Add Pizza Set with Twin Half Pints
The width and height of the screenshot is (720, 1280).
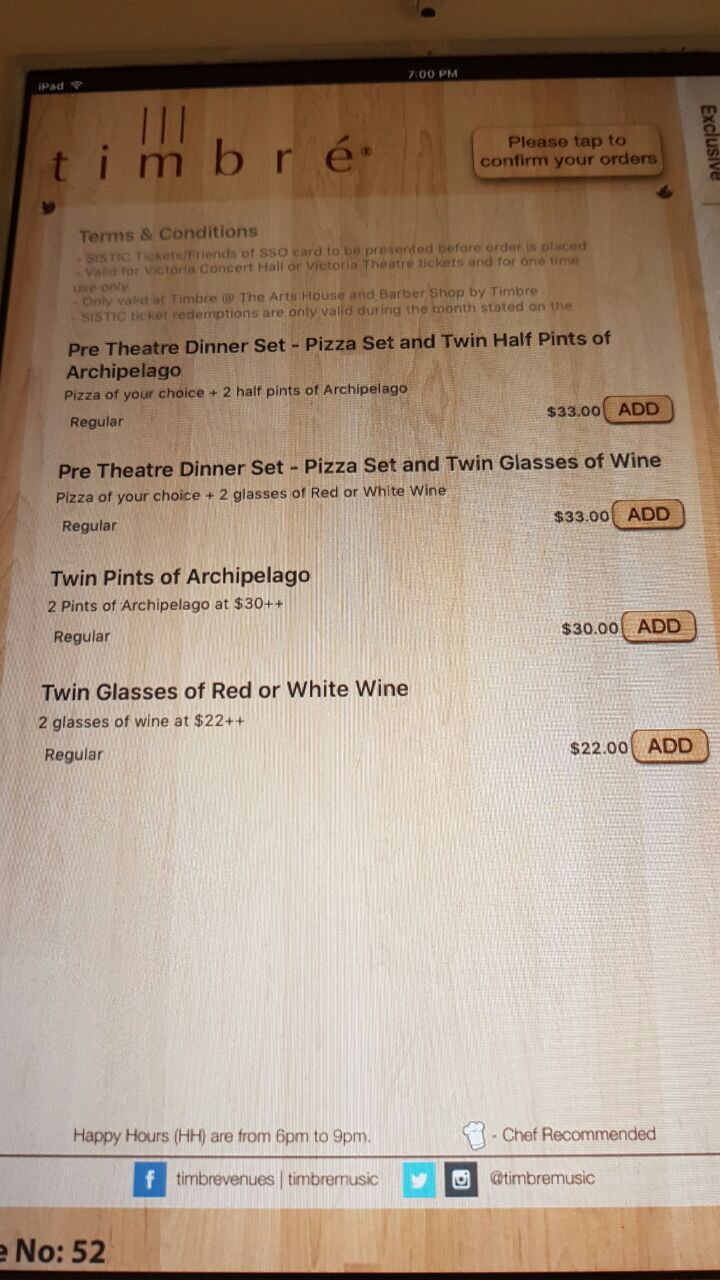(638, 410)
